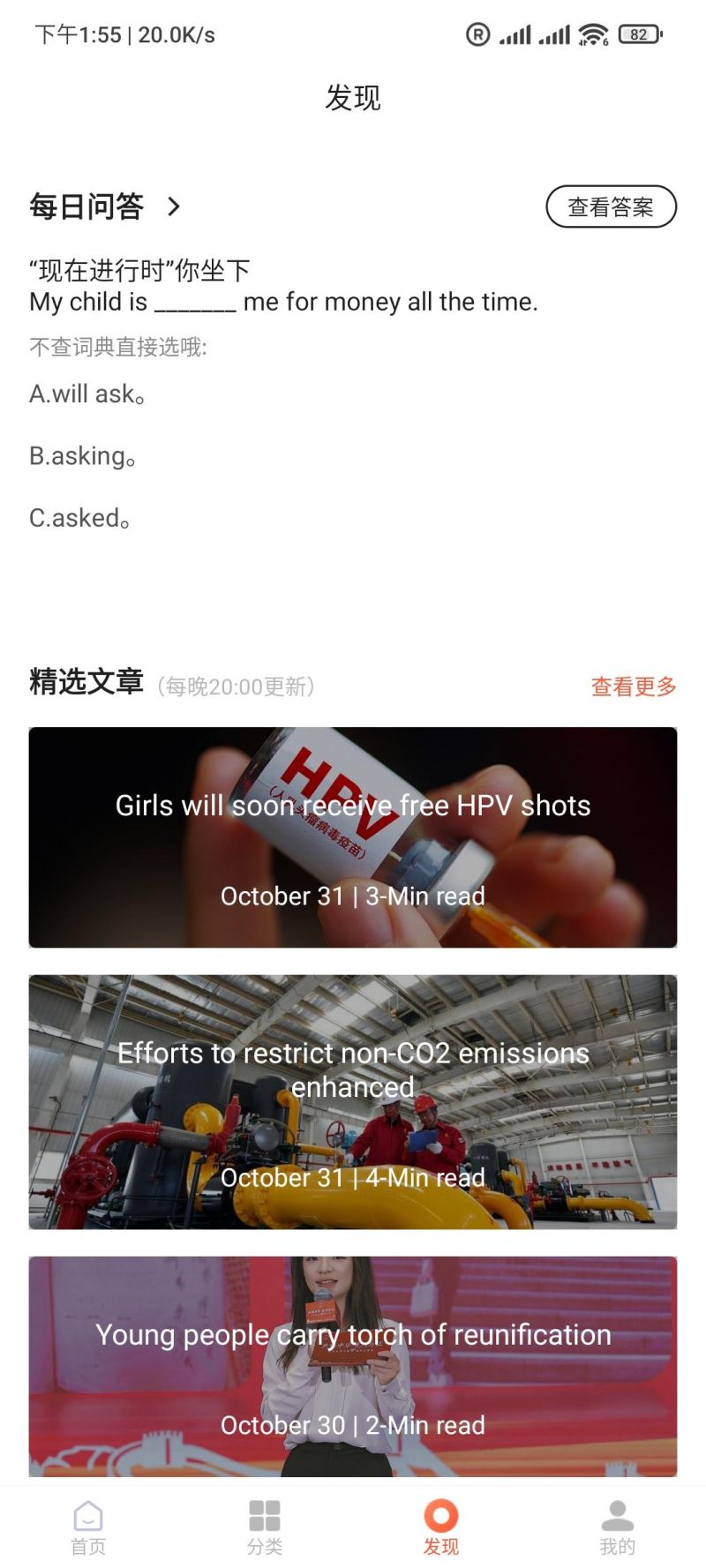Screen dimensions: 706x1568
Task: Tap the 查看答案 button
Action: click(x=611, y=206)
